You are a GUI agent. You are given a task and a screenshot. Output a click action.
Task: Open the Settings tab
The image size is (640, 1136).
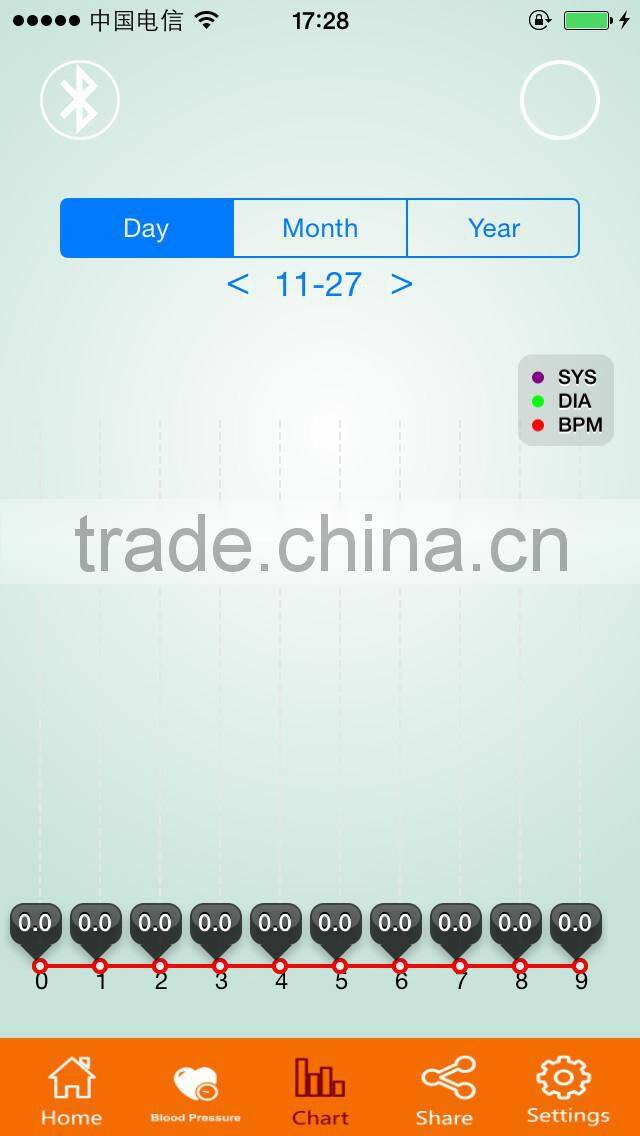click(x=568, y=1089)
